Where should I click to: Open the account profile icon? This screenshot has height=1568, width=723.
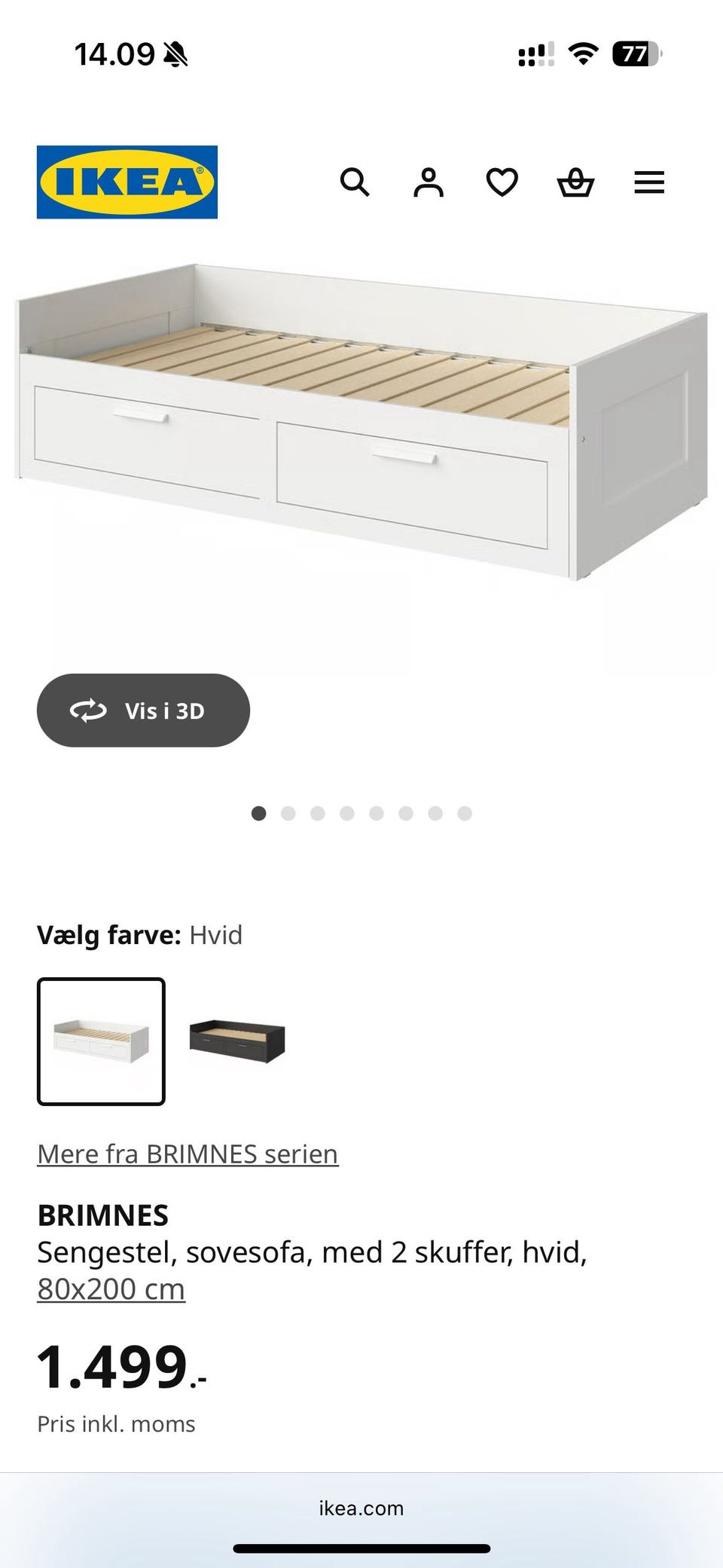428,182
